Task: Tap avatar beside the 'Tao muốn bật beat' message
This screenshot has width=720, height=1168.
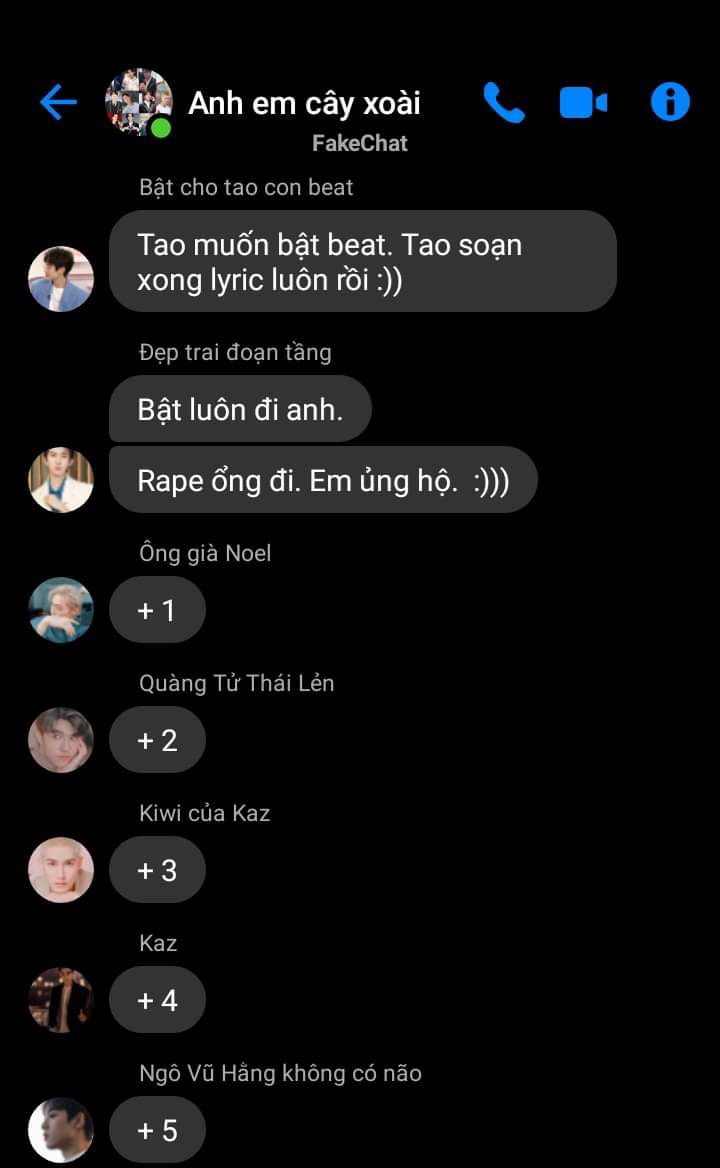Action: pyautogui.click(x=61, y=279)
